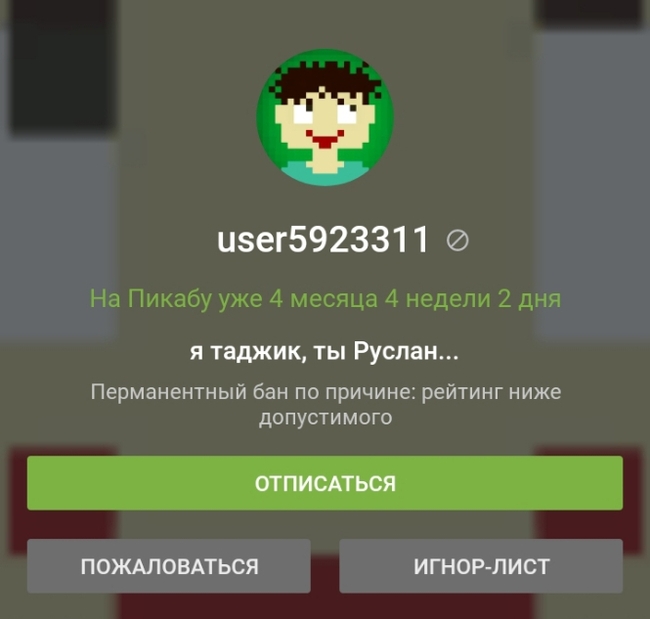This screenshot has width=650, height=619.
Task: Report the user via ПОЖАЛОВАТЬСЯ
Action: (169, 566)
